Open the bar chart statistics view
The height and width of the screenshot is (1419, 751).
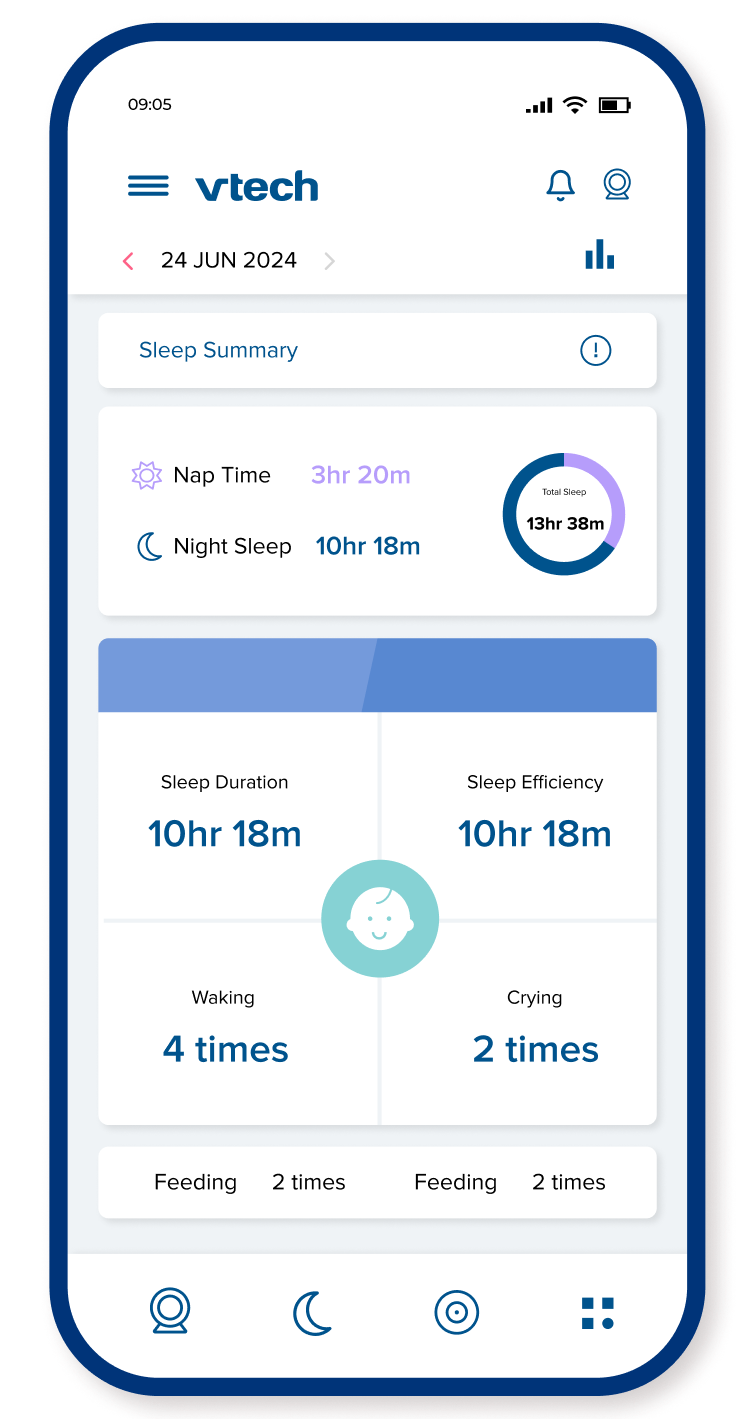tap(600, 253)
